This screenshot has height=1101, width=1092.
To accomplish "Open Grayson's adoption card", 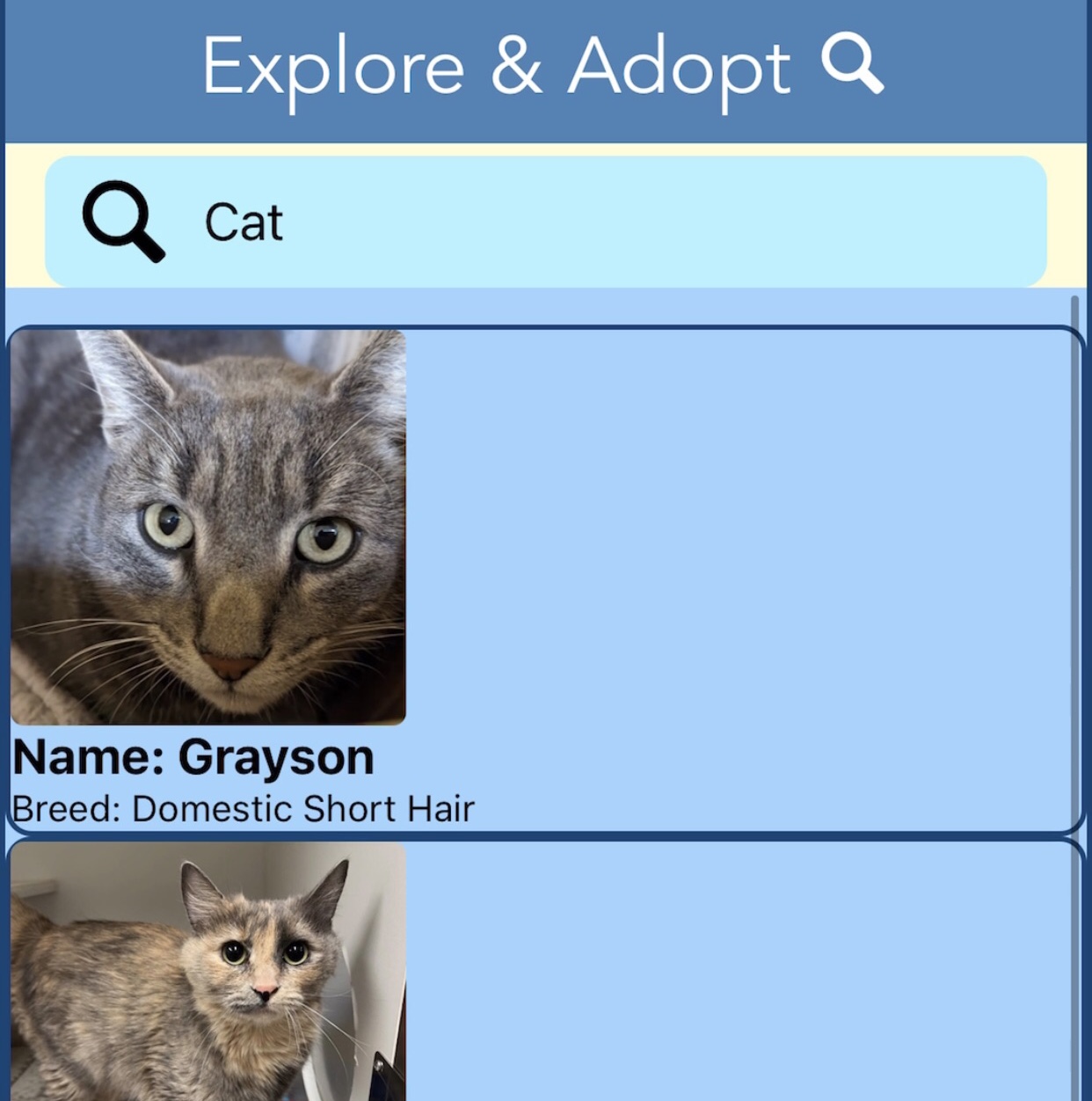I will click(x=543, y=579).
